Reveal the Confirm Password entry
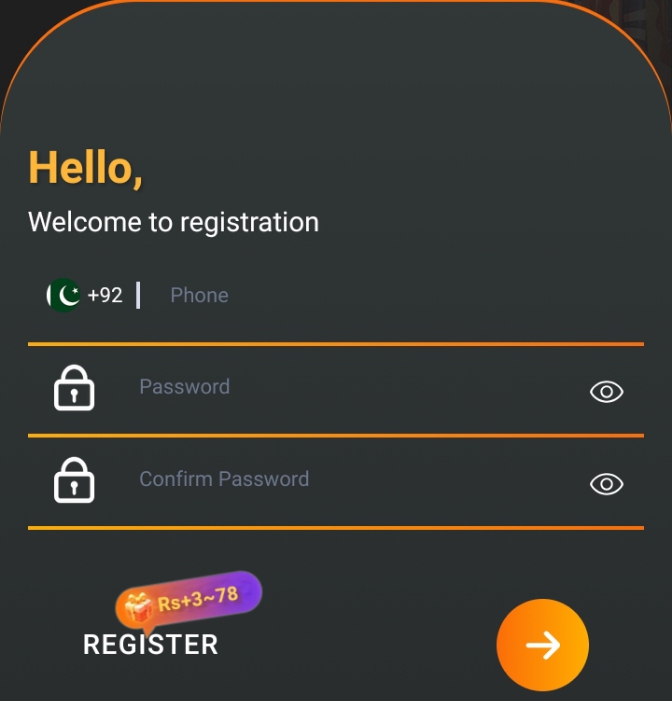The height and width of the screenshot is (701, 672). pos(606,484)
